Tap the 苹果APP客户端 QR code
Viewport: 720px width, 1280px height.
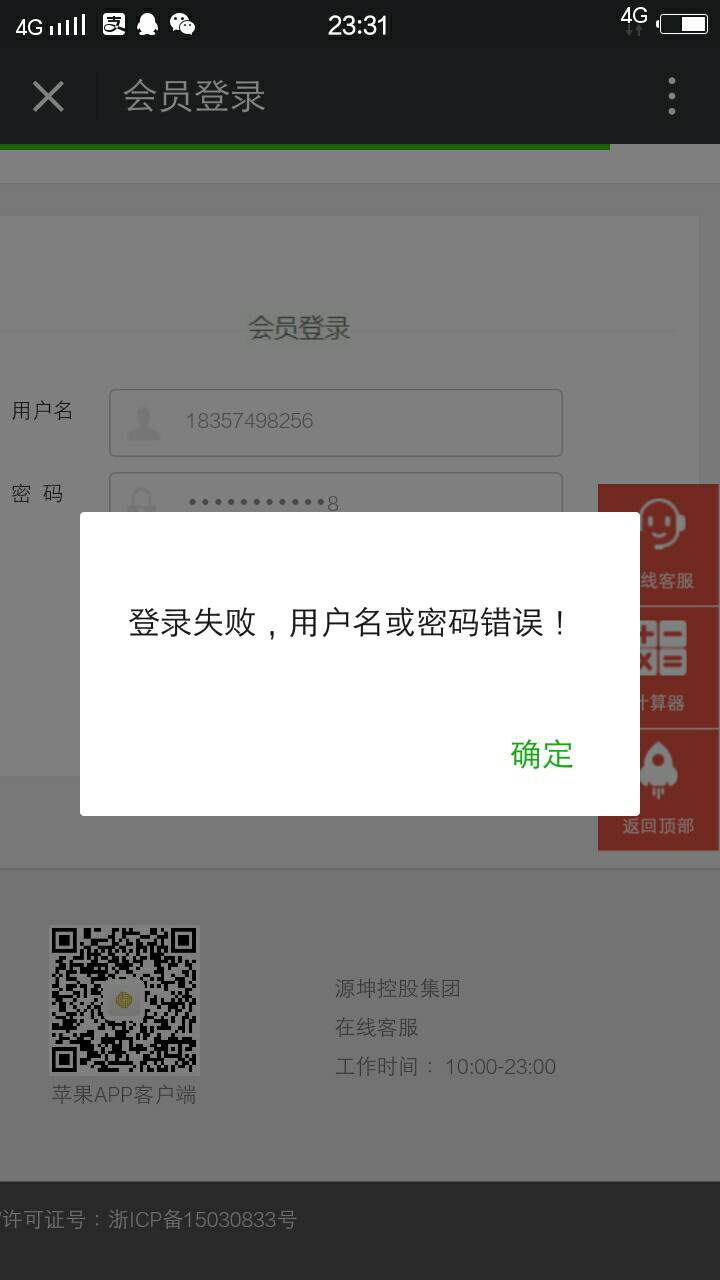click(x=124, y=997)
